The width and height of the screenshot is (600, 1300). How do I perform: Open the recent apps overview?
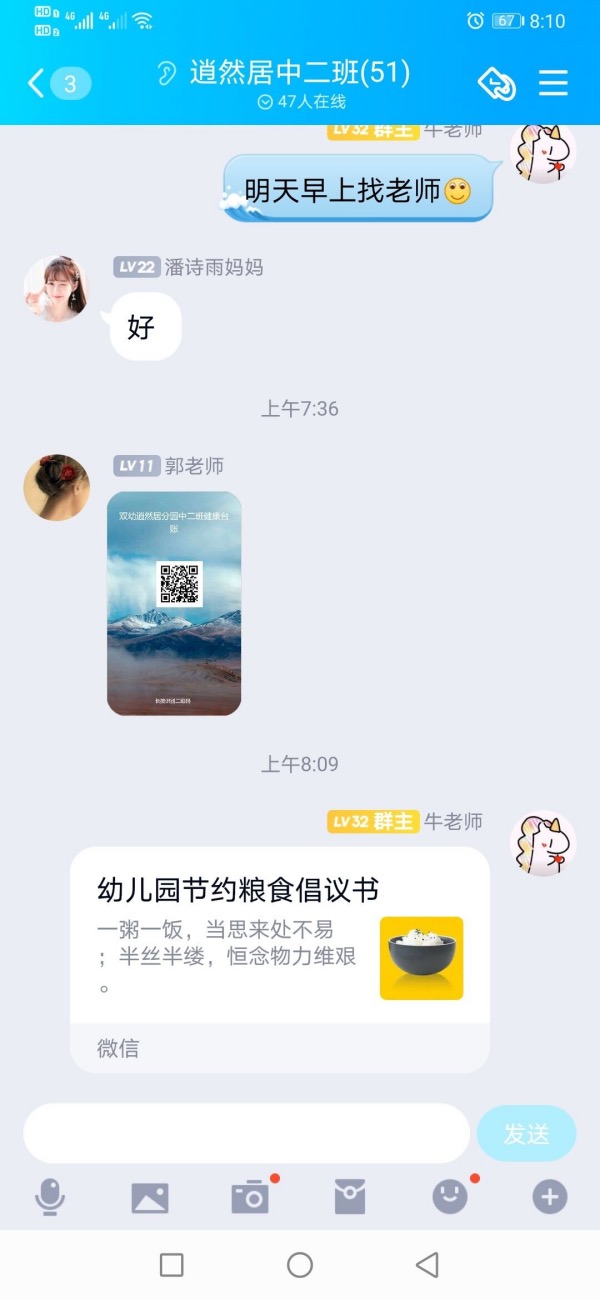(x=172, y=1265)
